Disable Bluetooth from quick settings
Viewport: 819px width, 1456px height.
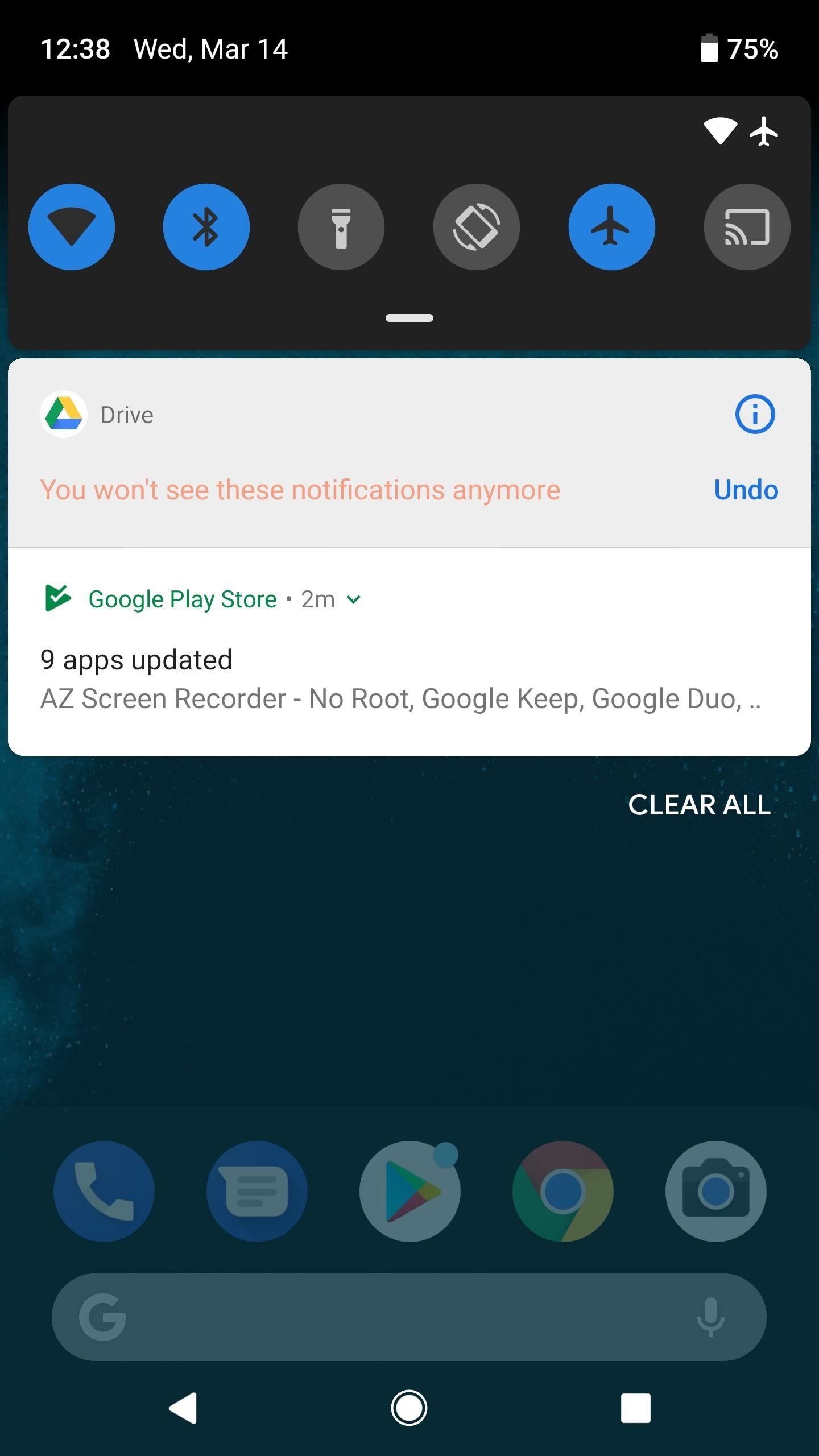coord(206,226)
